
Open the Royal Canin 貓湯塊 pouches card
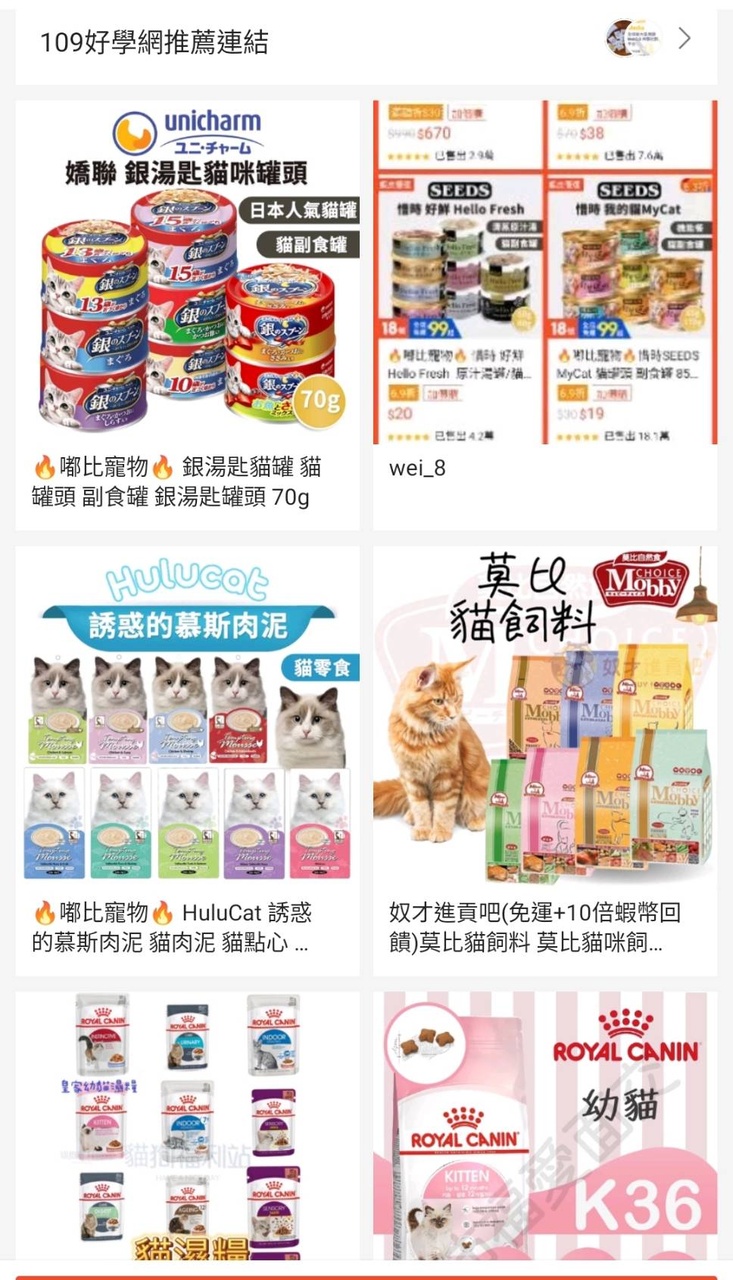[187, 1125]
